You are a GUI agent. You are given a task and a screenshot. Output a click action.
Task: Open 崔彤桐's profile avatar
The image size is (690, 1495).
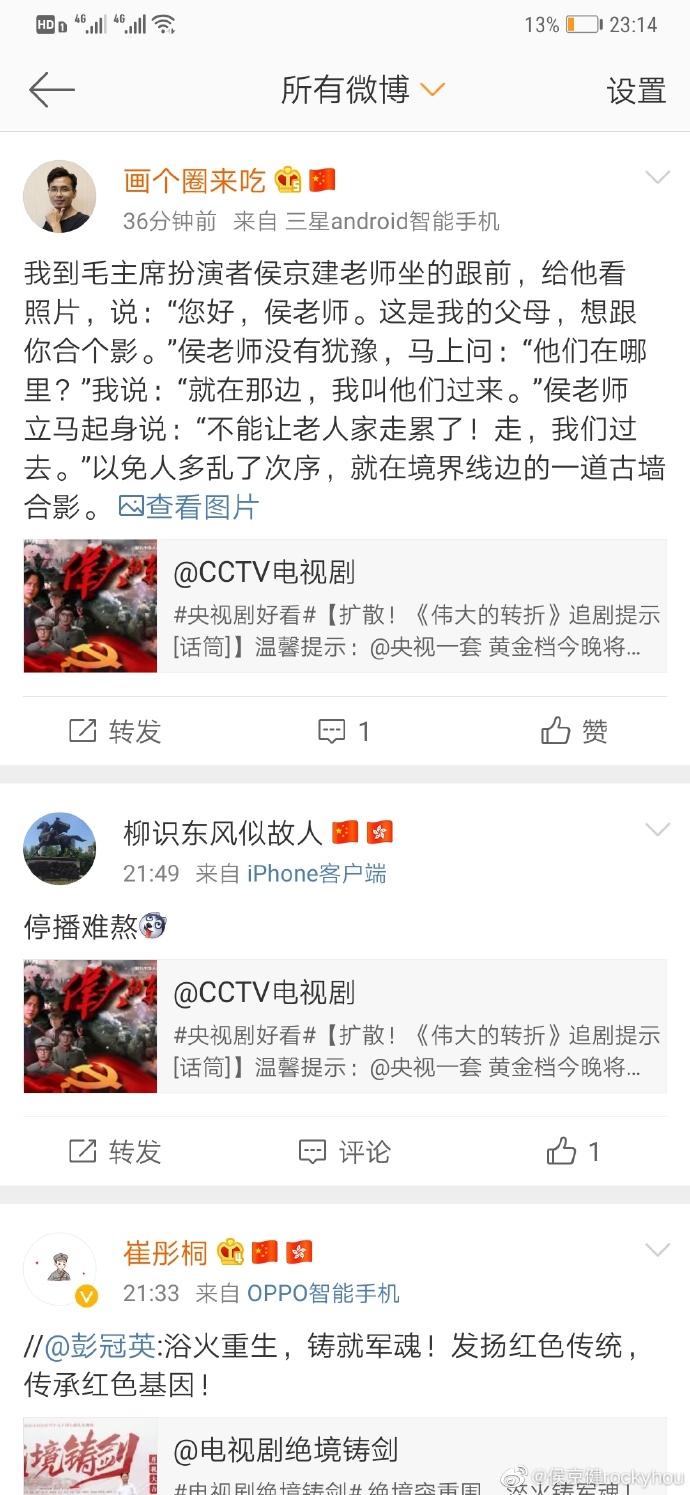(60, 1269)
